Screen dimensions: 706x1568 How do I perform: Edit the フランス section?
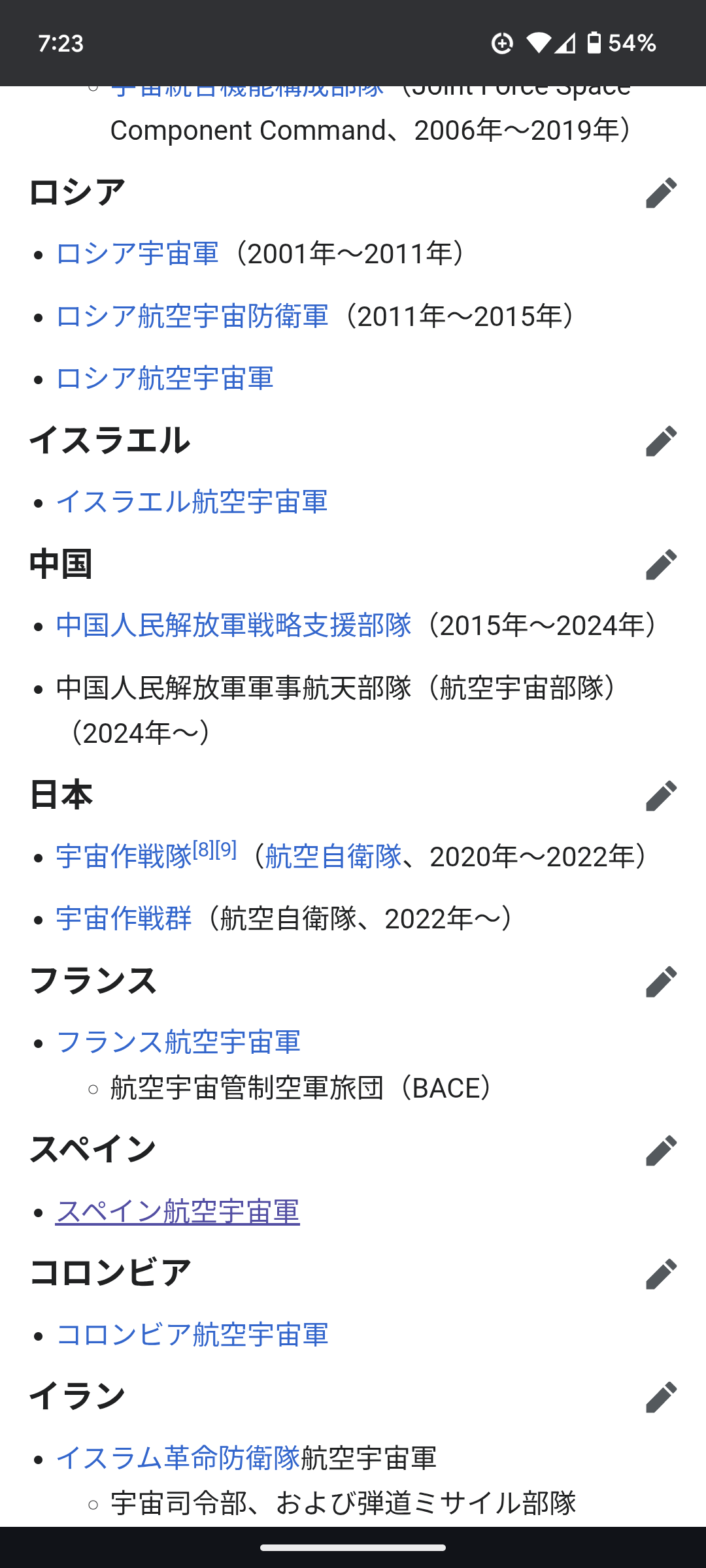(x=661, y=981)
